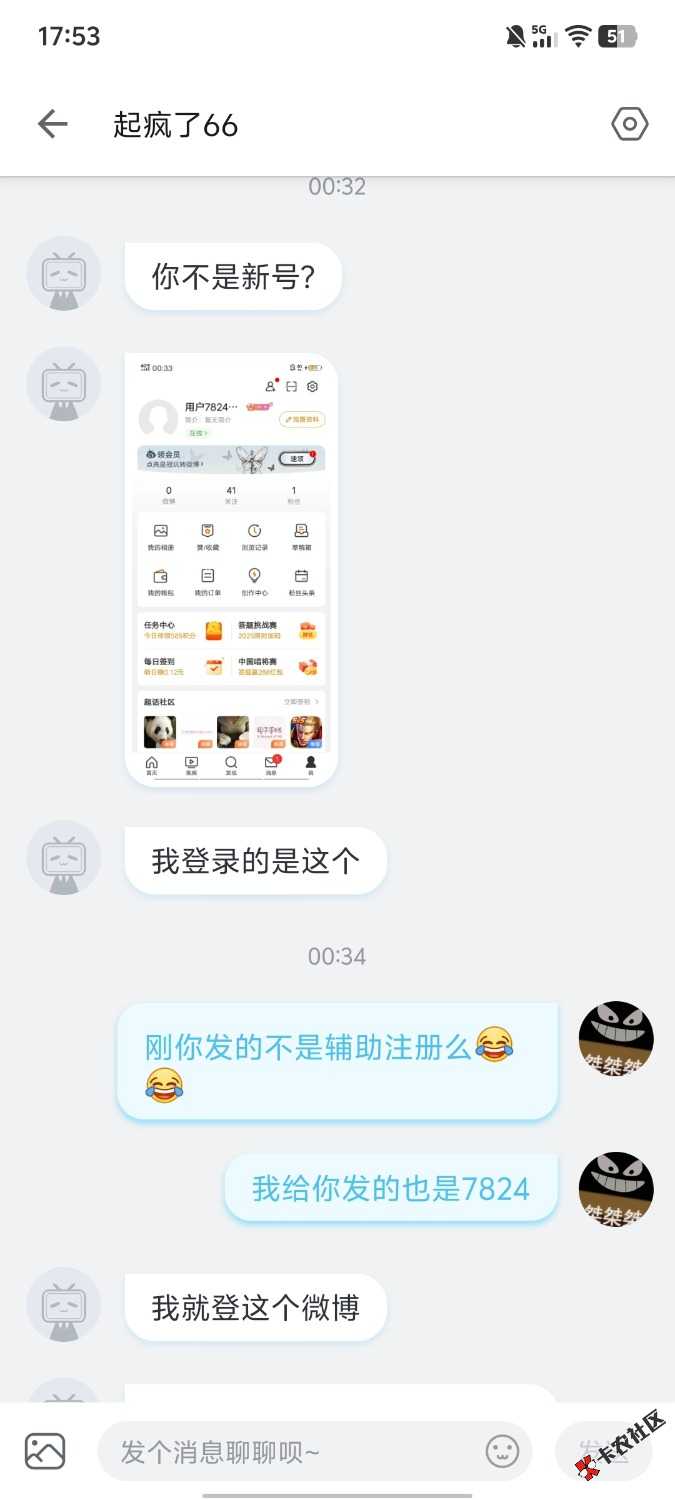View sender avatar beside 你不是新号?

(x=64, y=273)
